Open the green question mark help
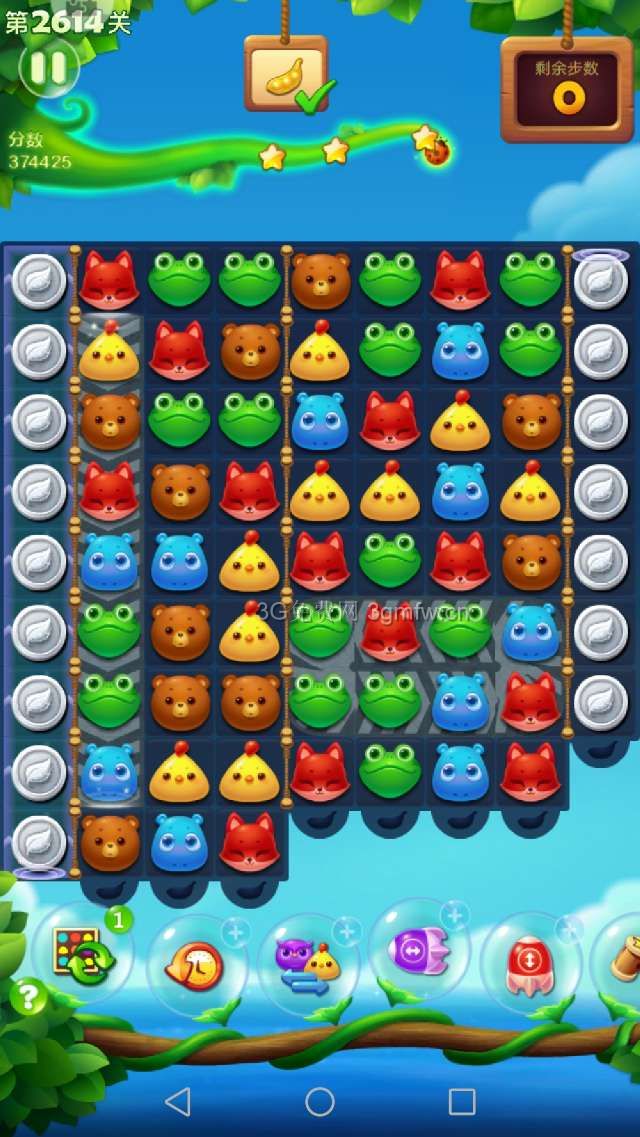640x1137 pixels. point(28,996)
